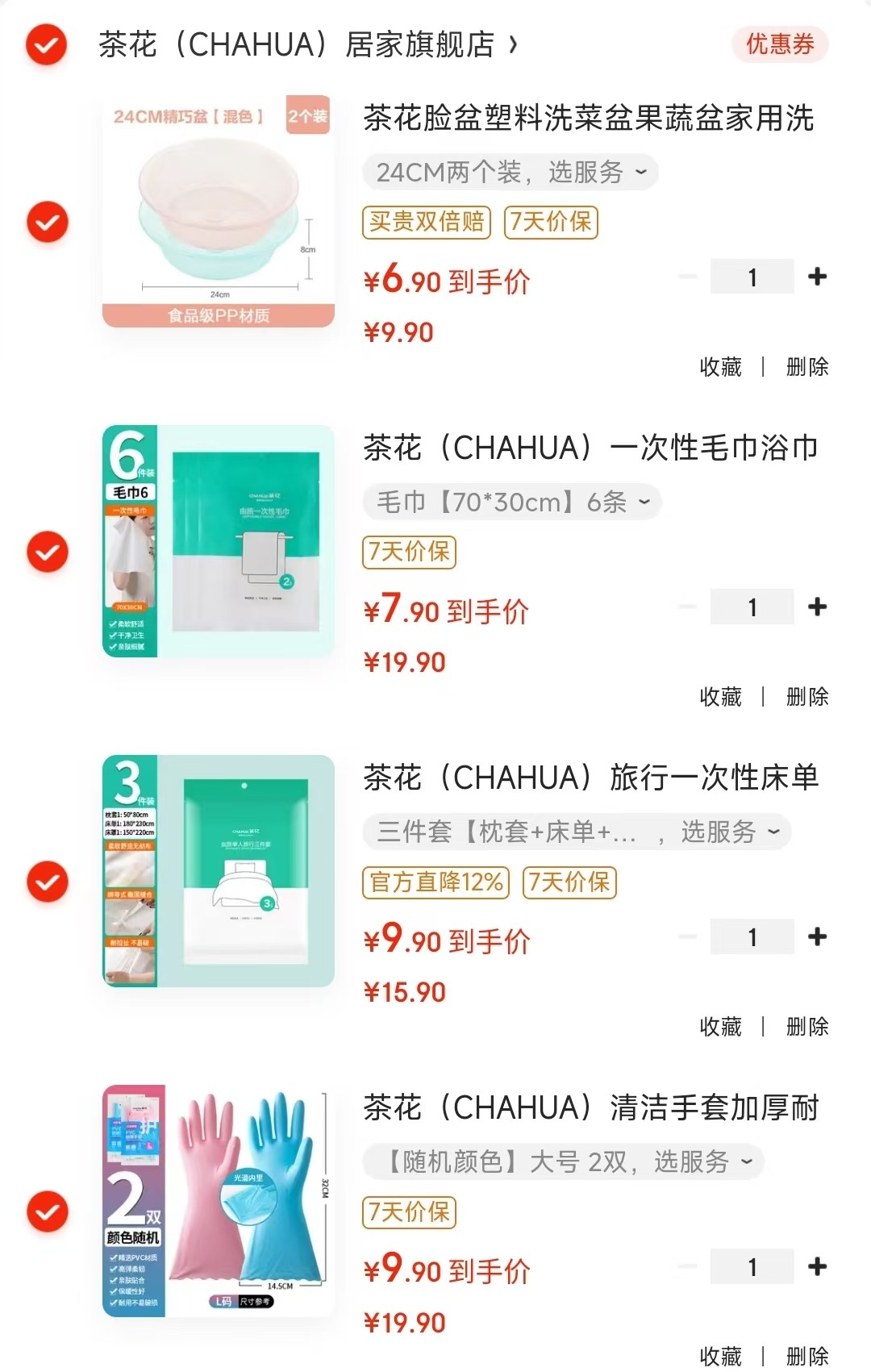871x1372 pixels.
Task: Remove 旅行一次性床单 using 删除
Action: (x=807, y=1027)
